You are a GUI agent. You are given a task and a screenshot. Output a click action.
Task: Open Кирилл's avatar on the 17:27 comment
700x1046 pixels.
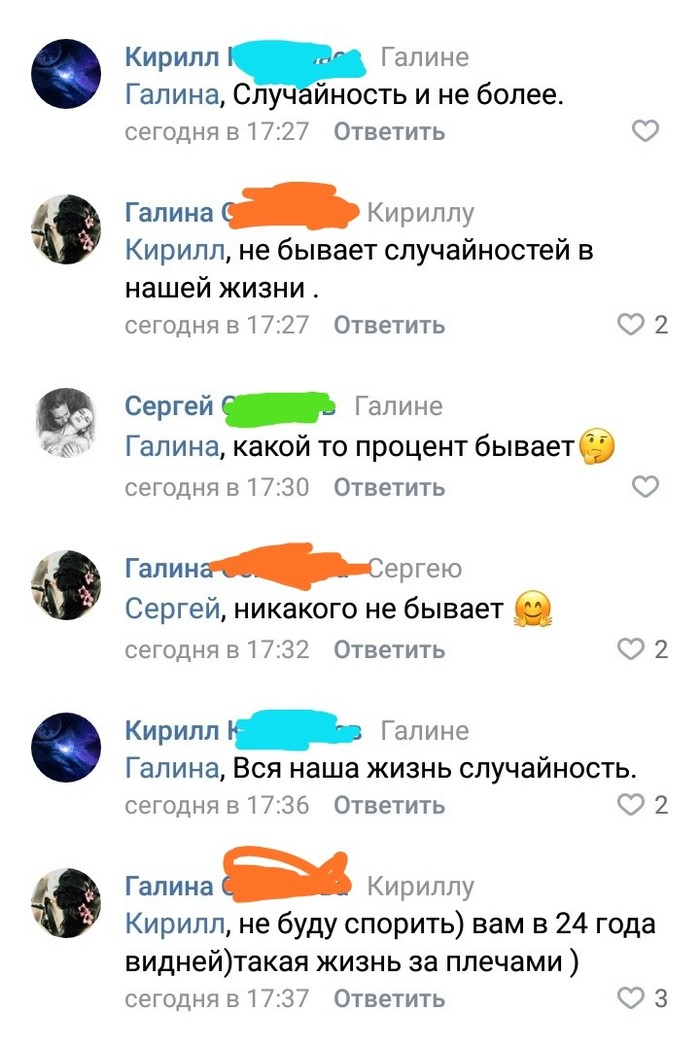(67, 74)
